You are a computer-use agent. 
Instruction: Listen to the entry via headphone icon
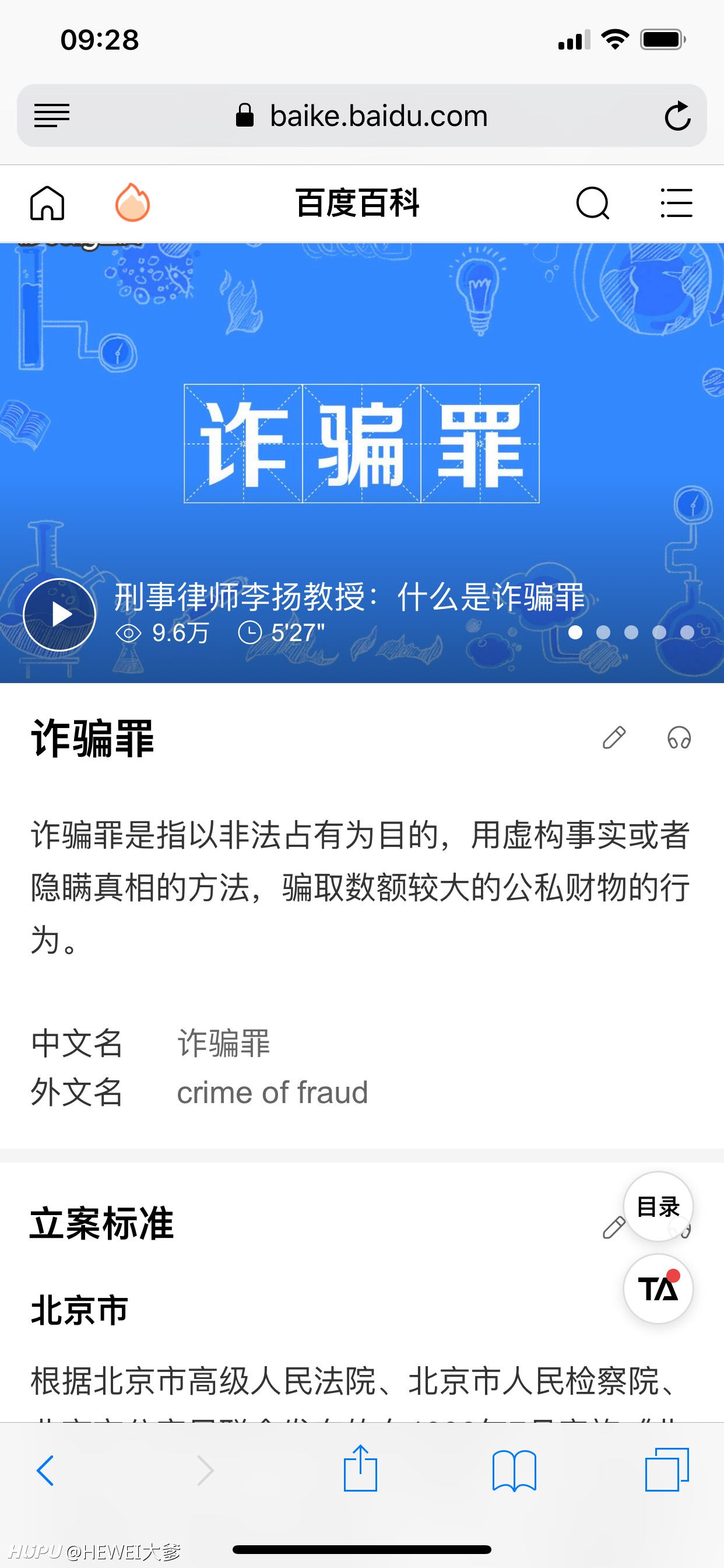click(x=679, y=737)
